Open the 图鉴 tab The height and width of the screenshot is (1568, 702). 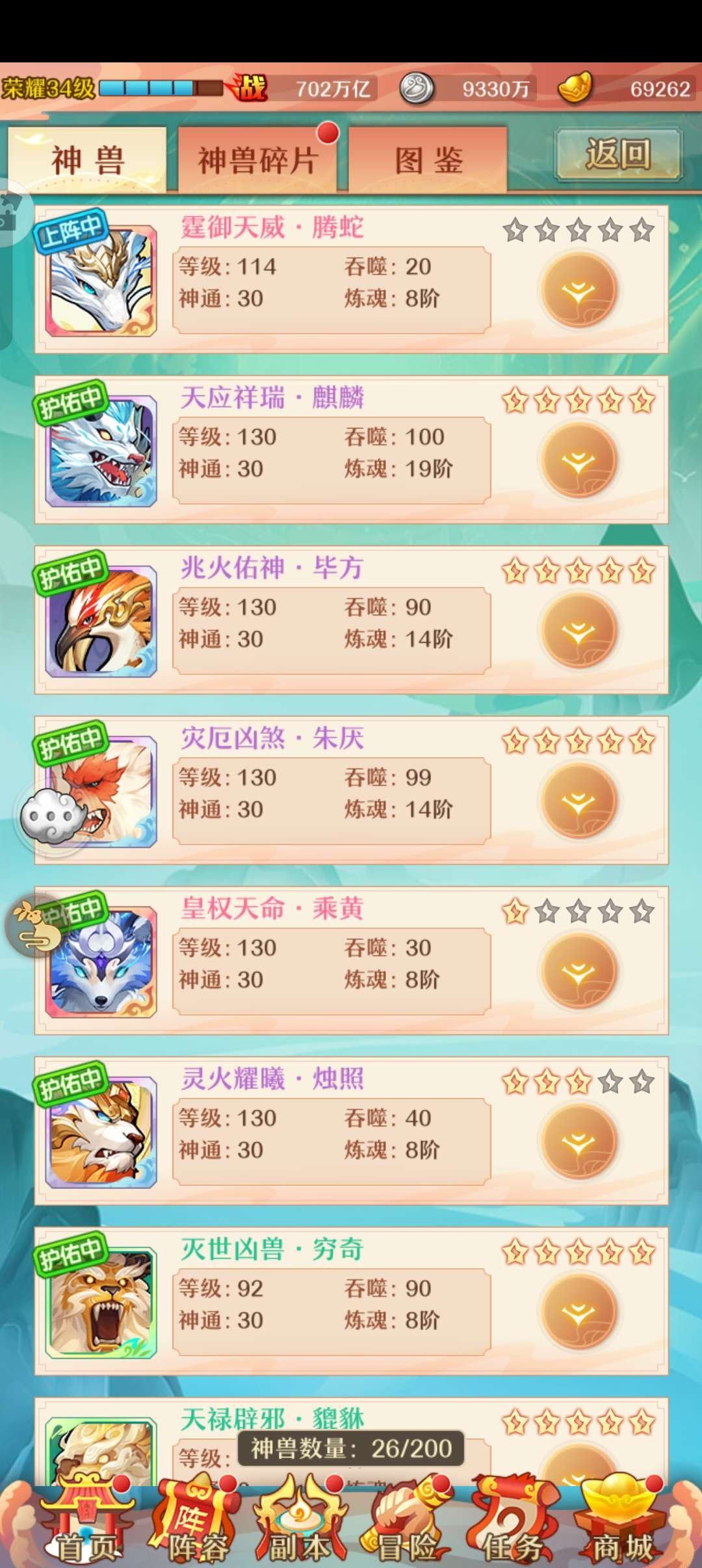pos(428,160)
